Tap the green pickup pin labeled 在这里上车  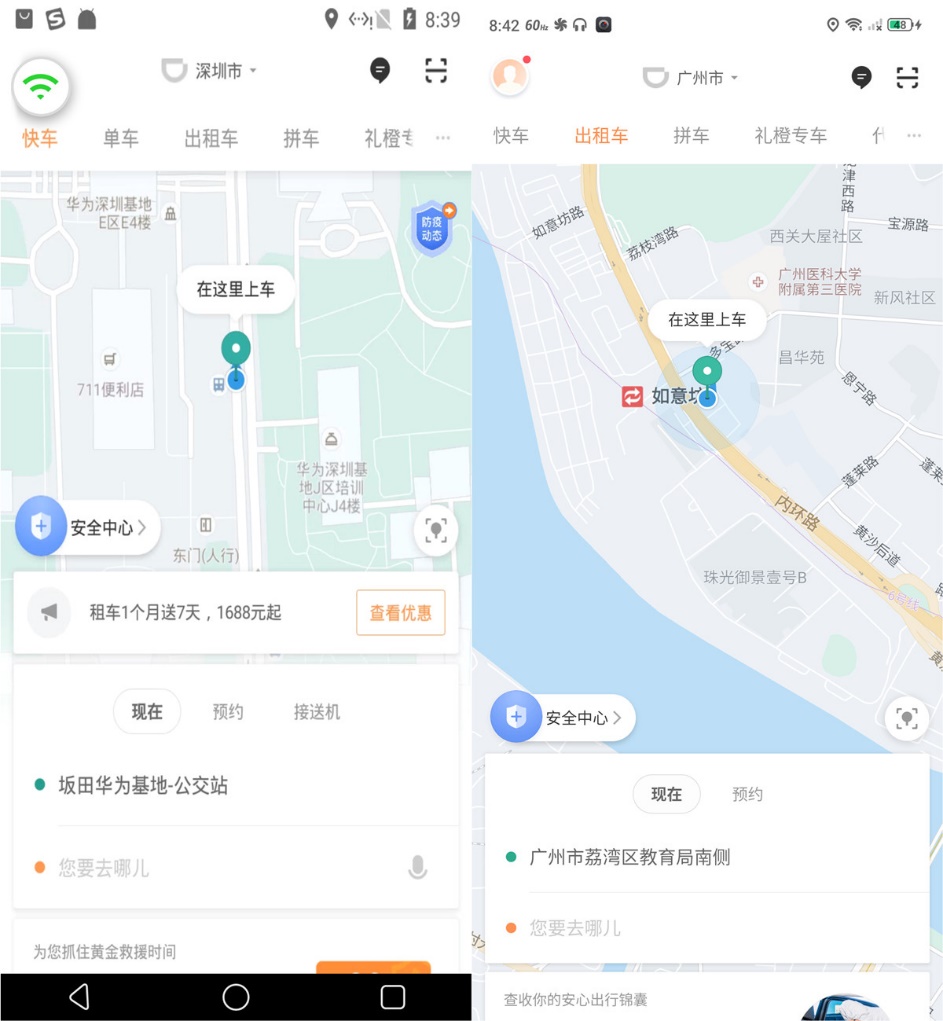pos(236,348)
